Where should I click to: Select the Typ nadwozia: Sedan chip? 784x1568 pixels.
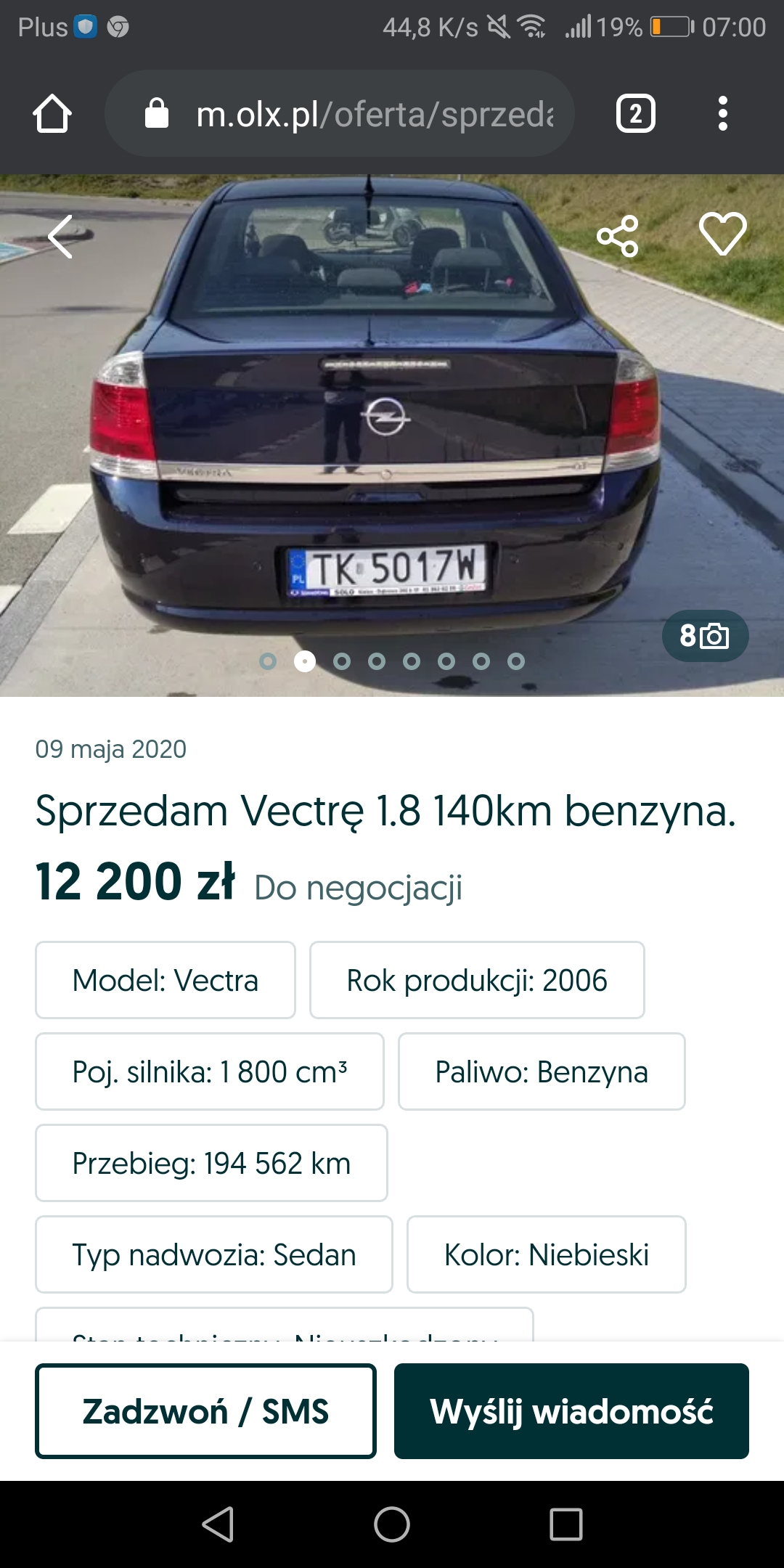[214, 1254]
